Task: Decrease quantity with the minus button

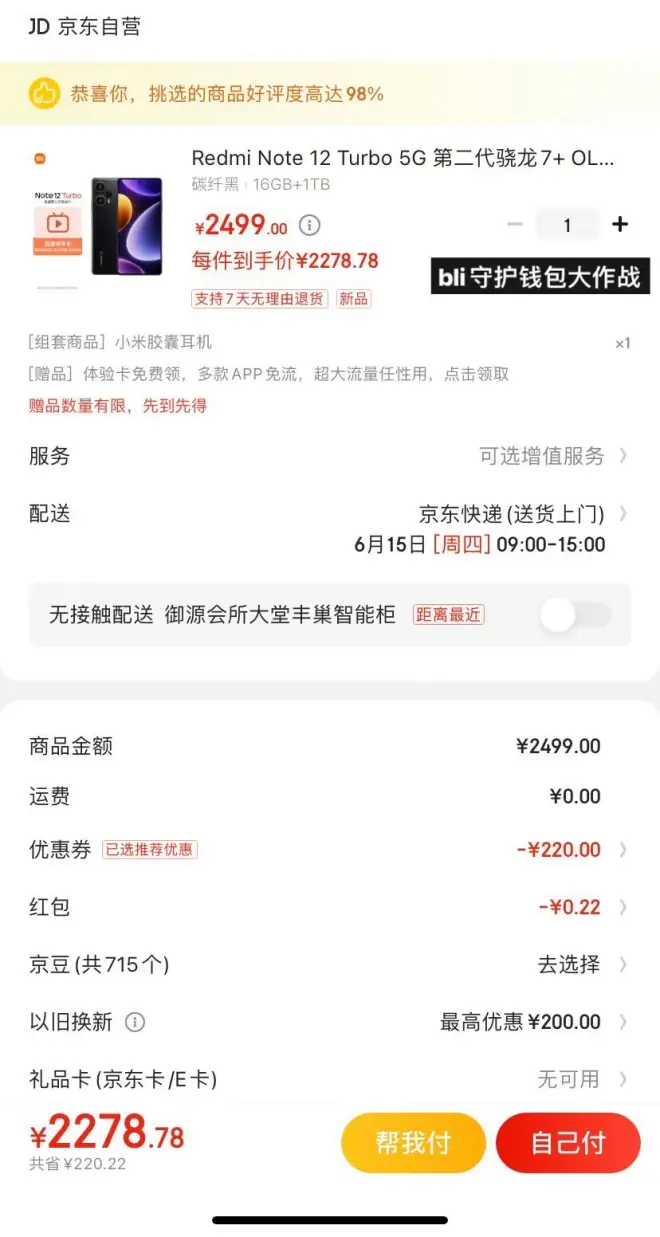Action: (x=515, y=224)
